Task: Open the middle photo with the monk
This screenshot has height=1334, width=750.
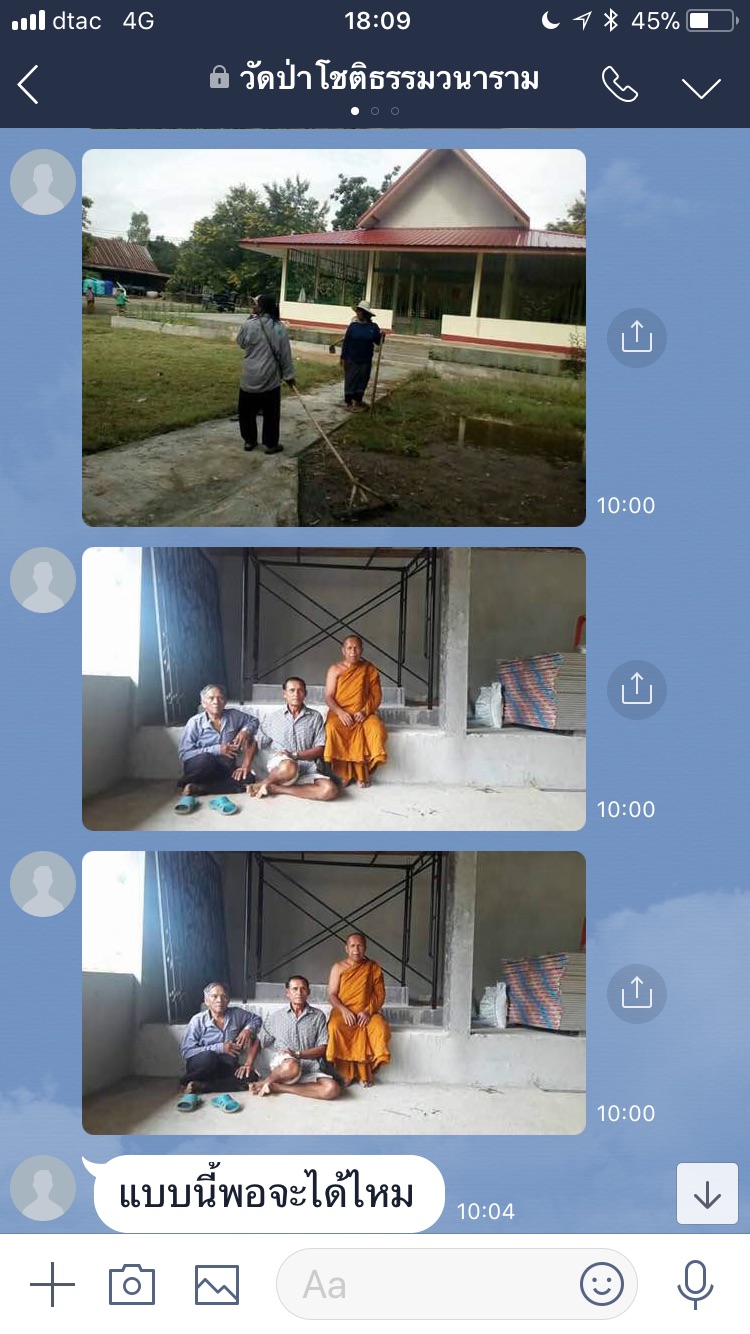Action: tap(334, 689)
